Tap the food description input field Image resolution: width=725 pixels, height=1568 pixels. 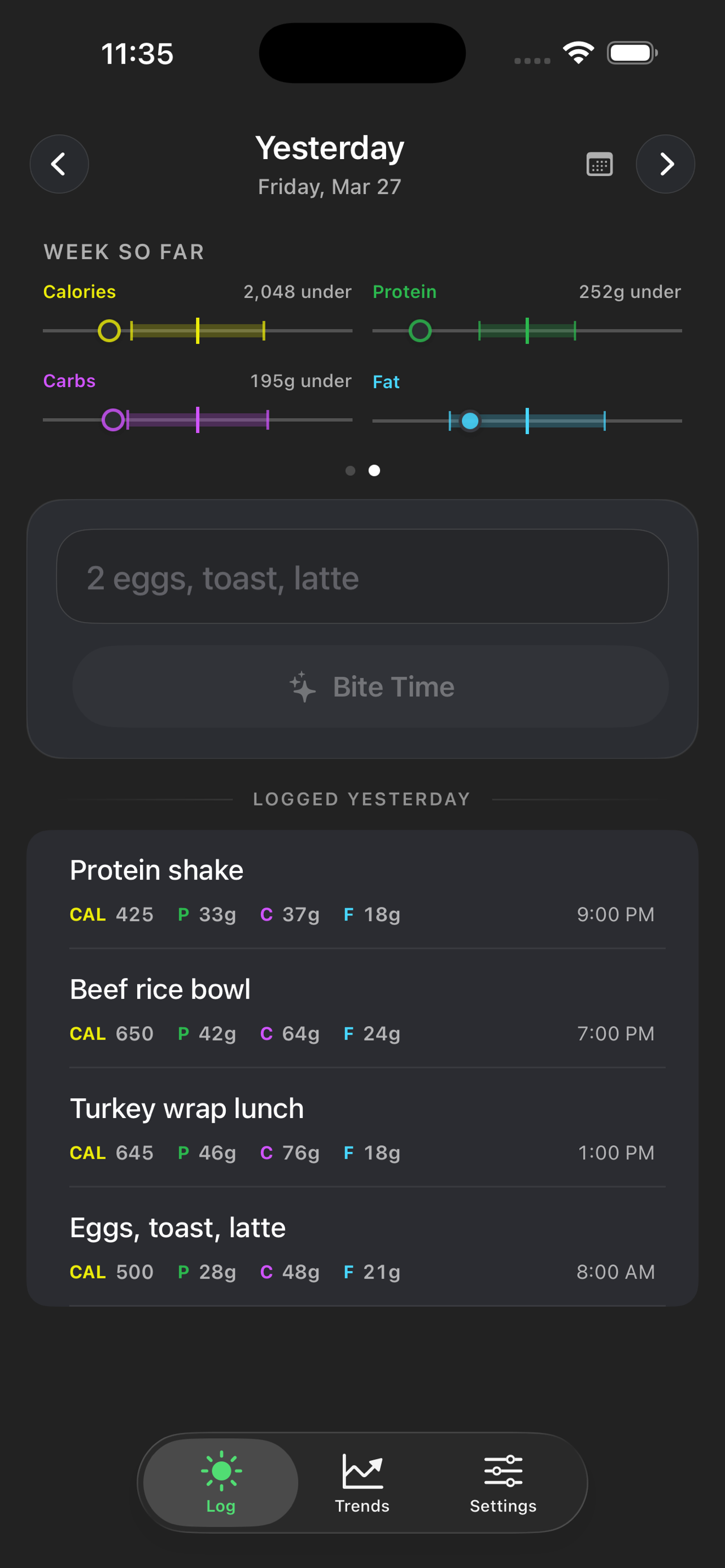click(x=362, y=576)
